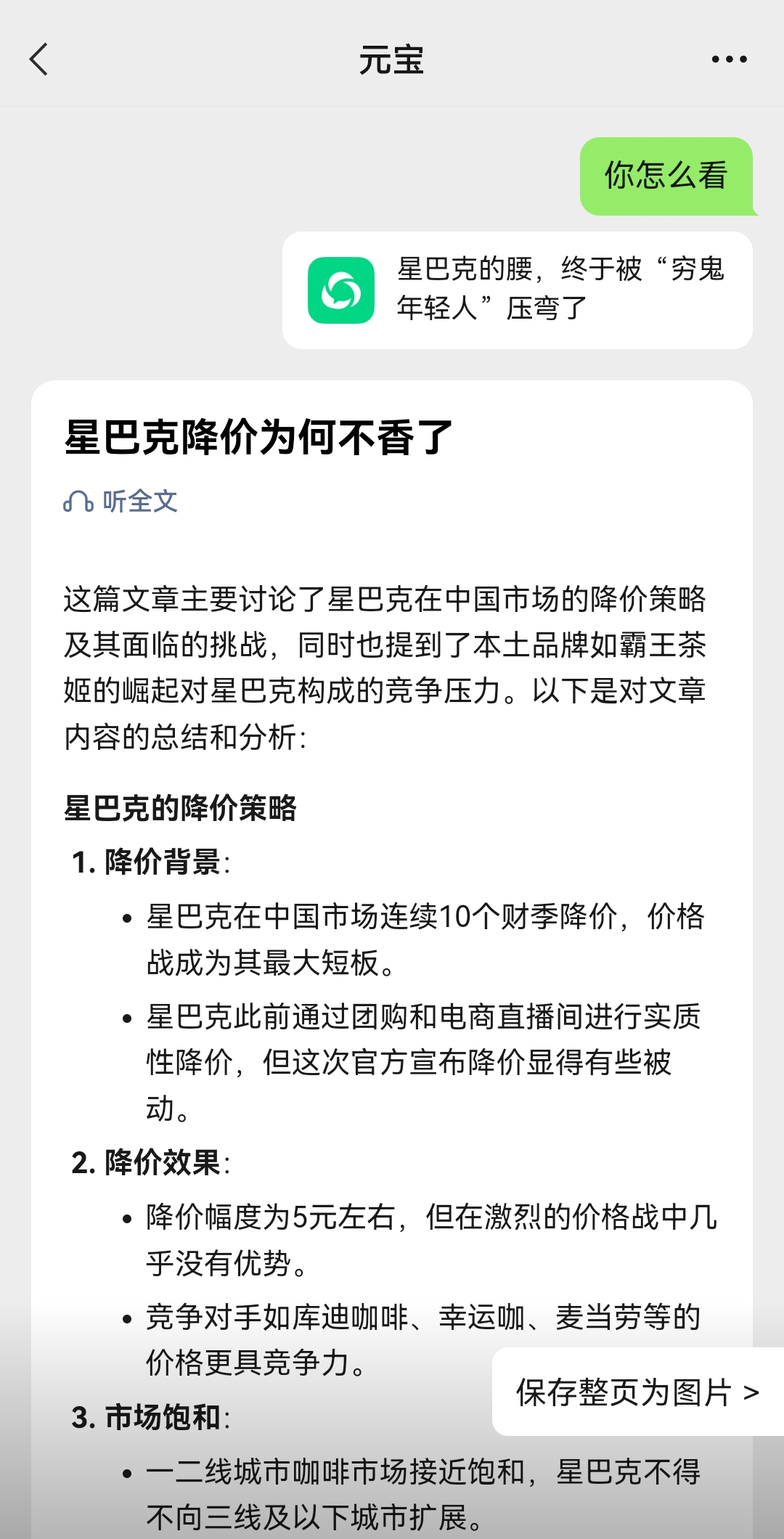Open the shared article 星巴克的腰 card
This screenshot has width=784, height=1539.
[515, 289]
